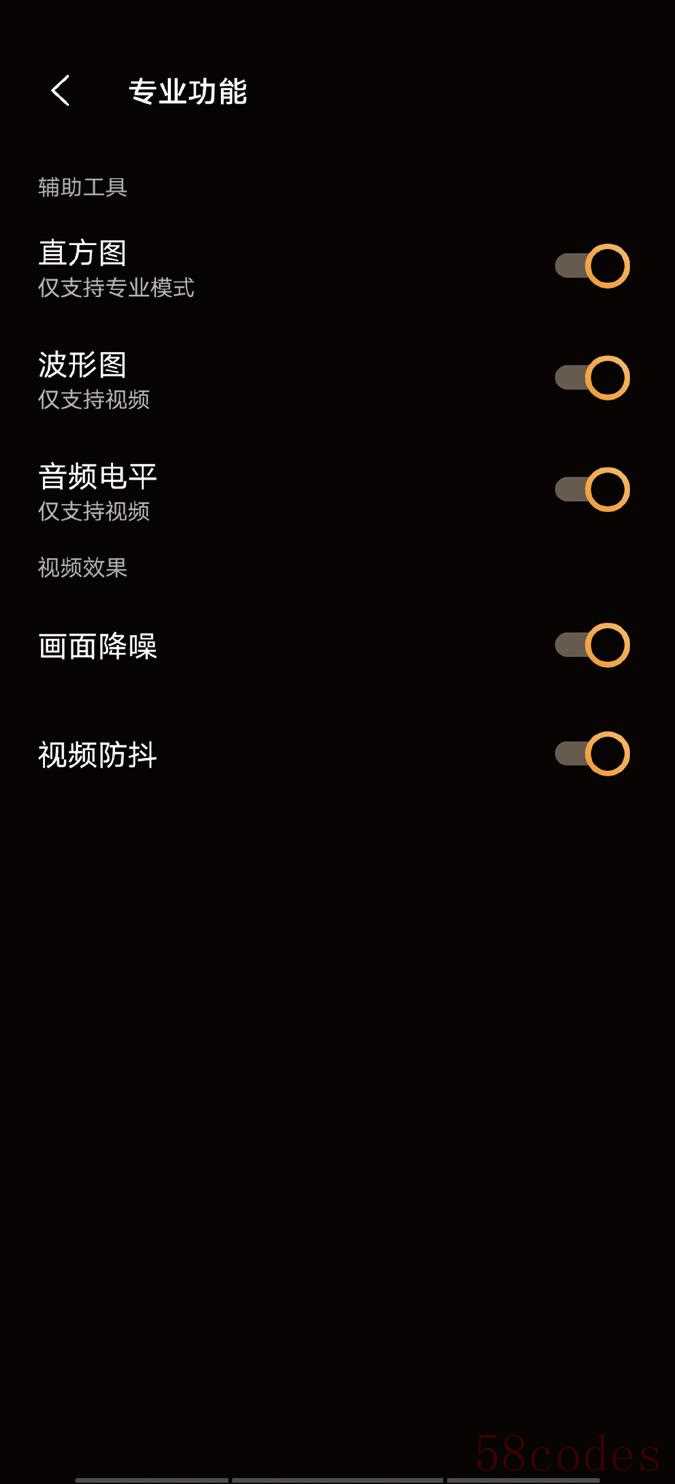Turn off the 直方图 switch
This screenshot has height=1484, width=675.
click(592, 266)
